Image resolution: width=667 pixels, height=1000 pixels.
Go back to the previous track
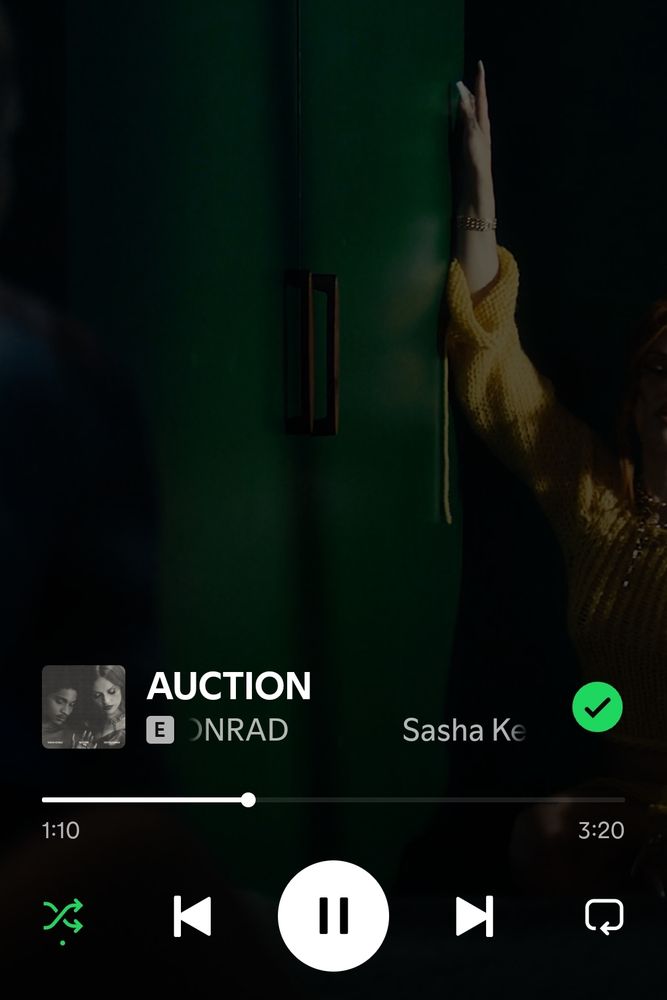(192, 916)
